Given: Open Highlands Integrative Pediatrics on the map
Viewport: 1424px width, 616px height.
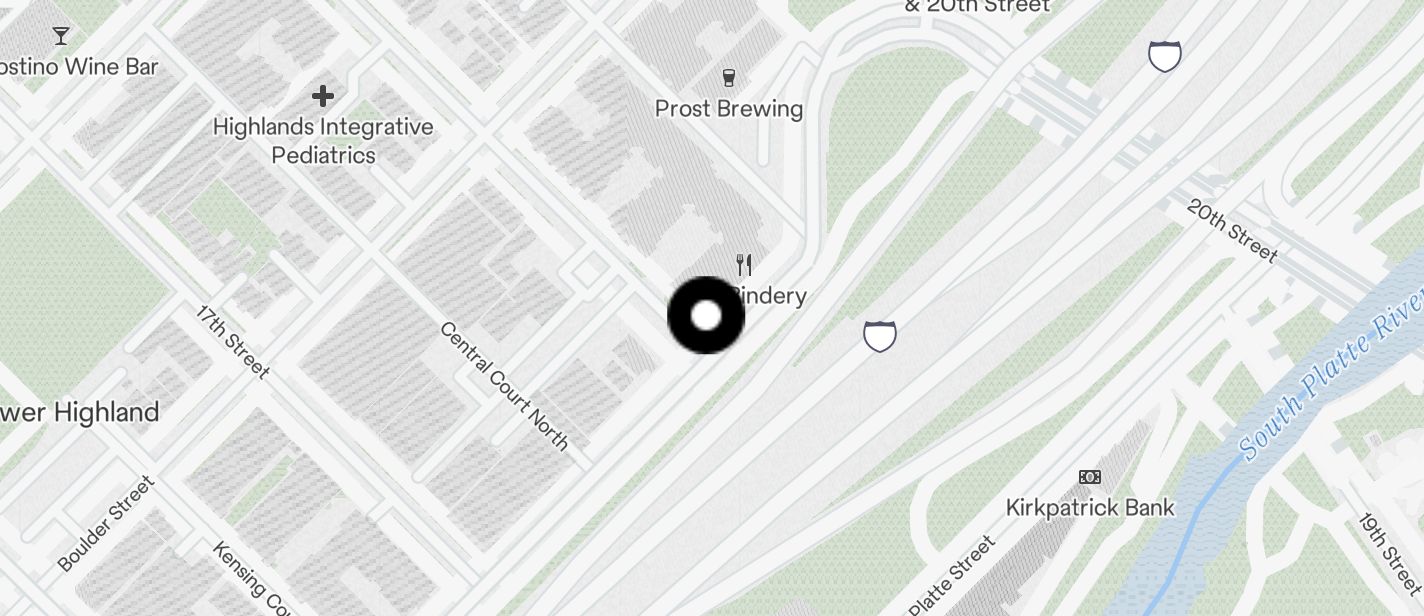Looking at the screenshot, I should pyautogui.click(x=322, y=97).
